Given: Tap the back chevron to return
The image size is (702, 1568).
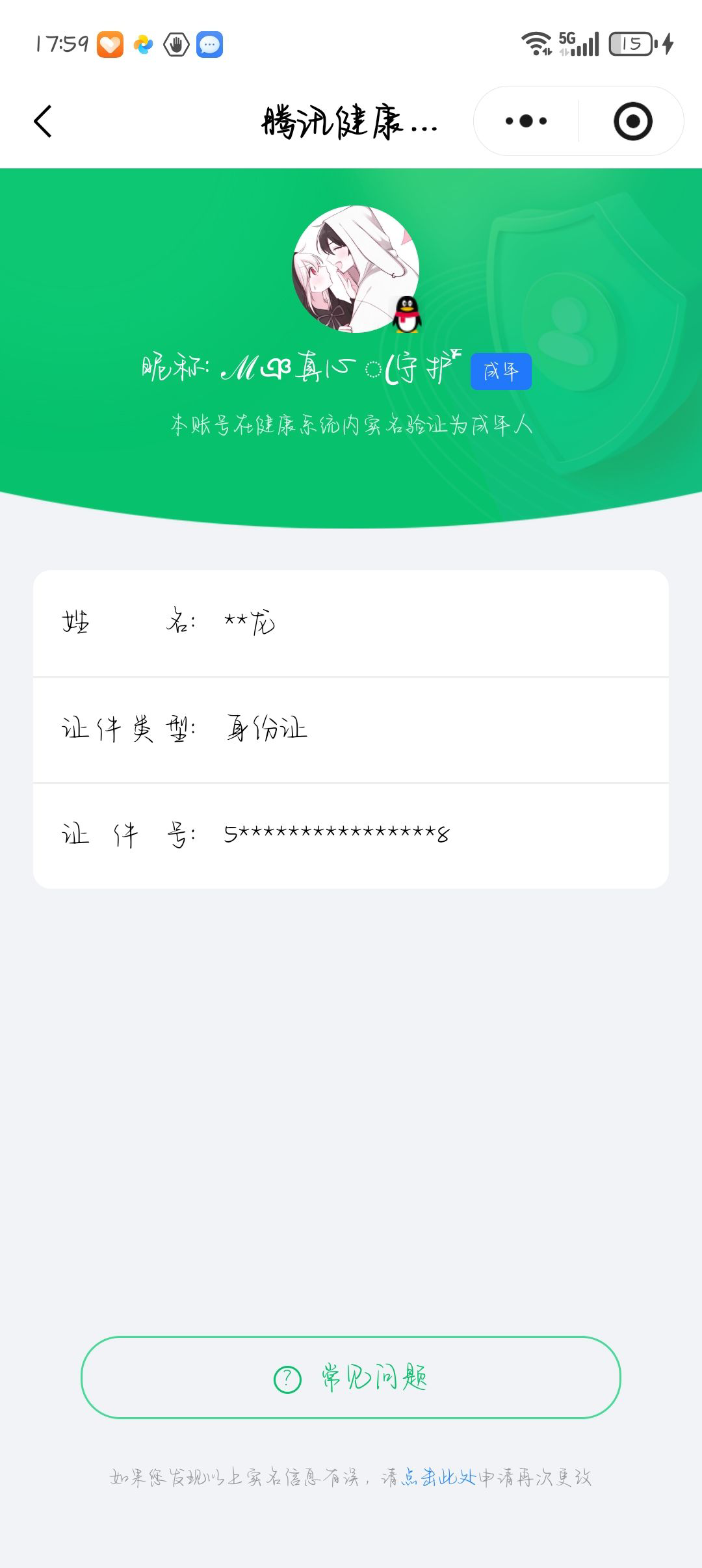Looking at the screenshot, I should pos(43,120).
